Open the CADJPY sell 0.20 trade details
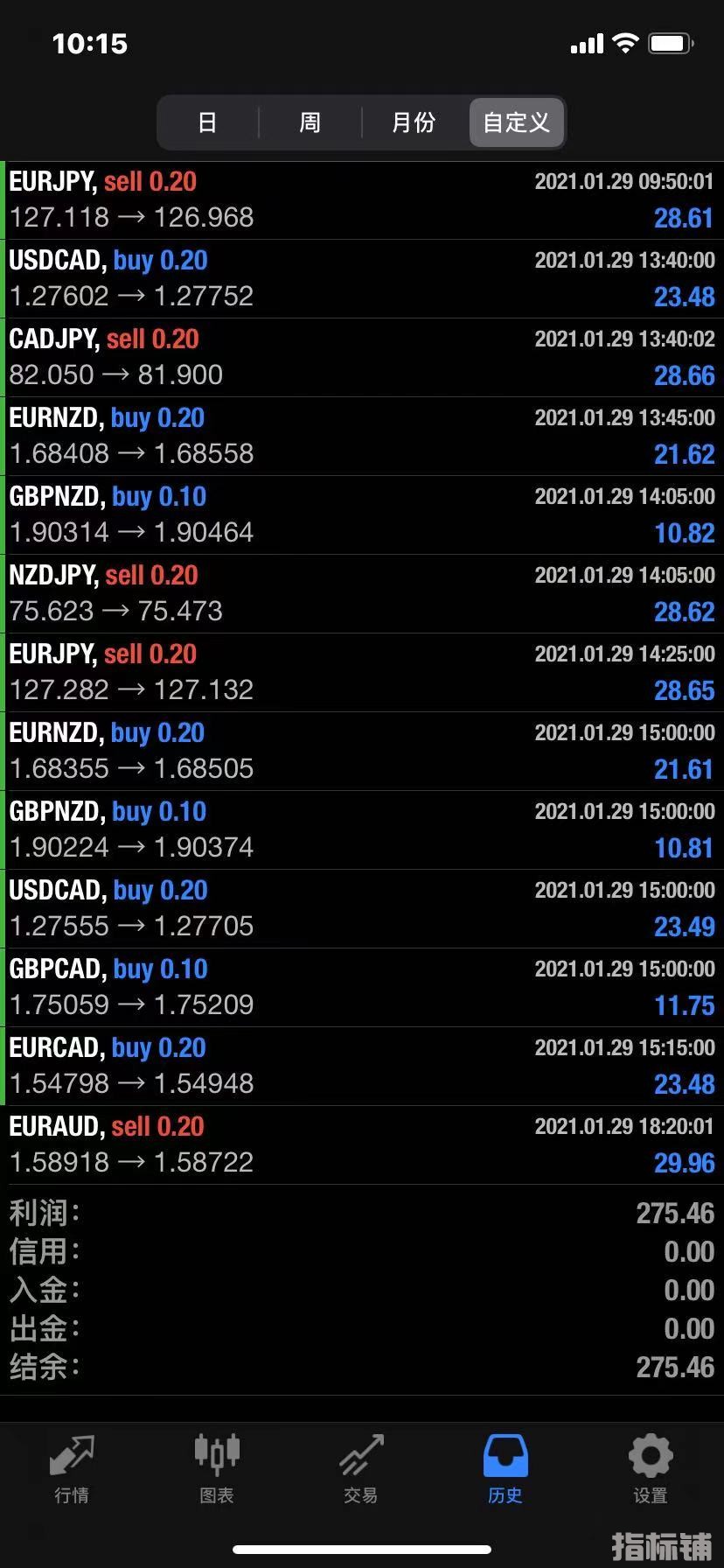The image size is (724, 1568). [x=362, y=358]
